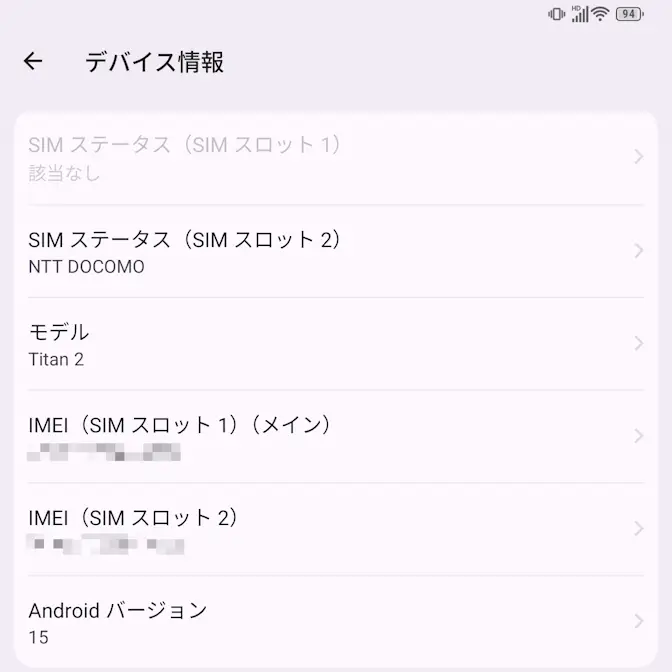Open Android バージョン details
The width and height of the screenshot is (672, 672).
335,622
